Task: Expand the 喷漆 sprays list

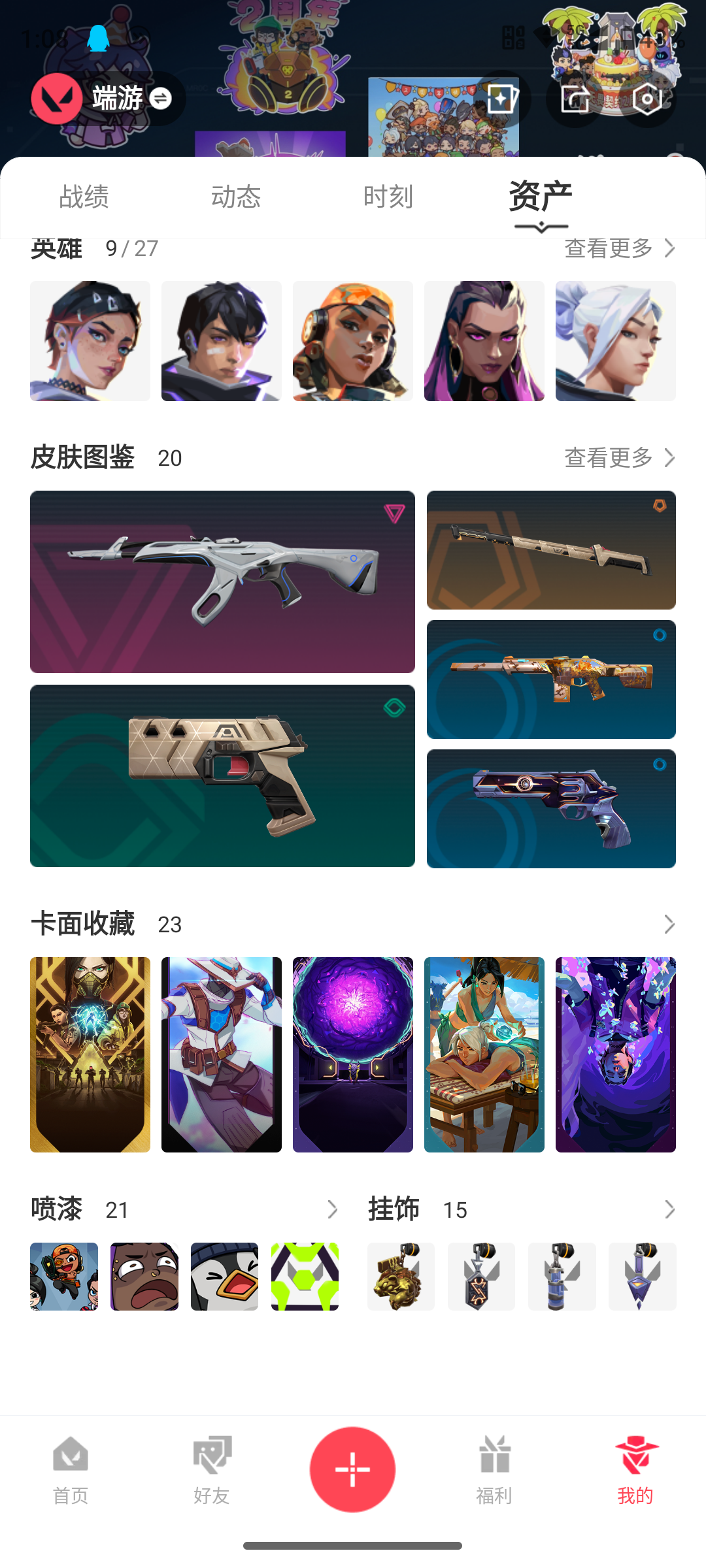Action: tap(332, 1210)
